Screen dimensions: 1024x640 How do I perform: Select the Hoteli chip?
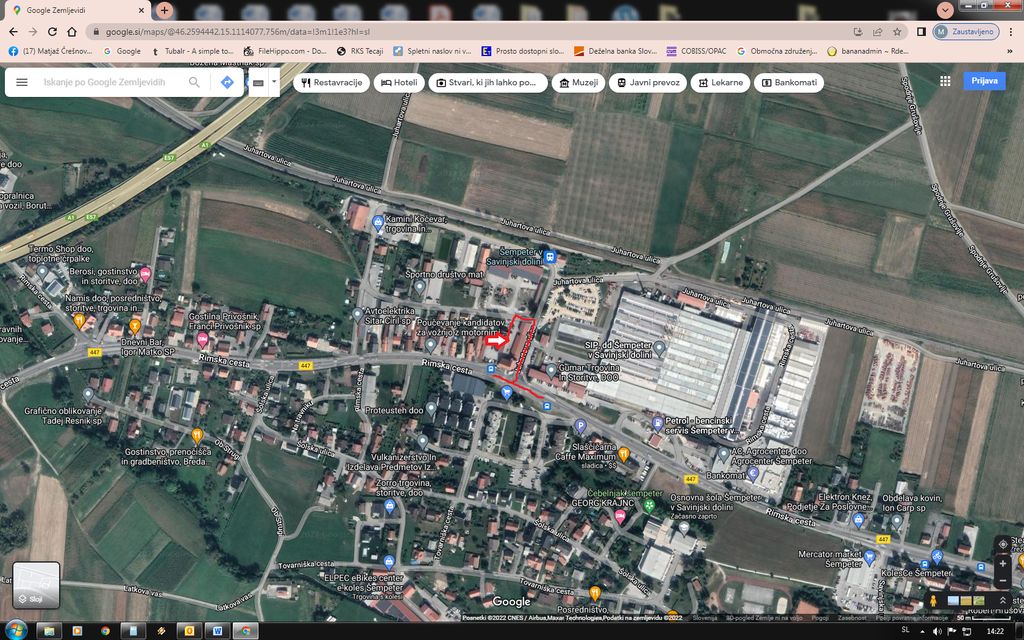pos(399,82)
